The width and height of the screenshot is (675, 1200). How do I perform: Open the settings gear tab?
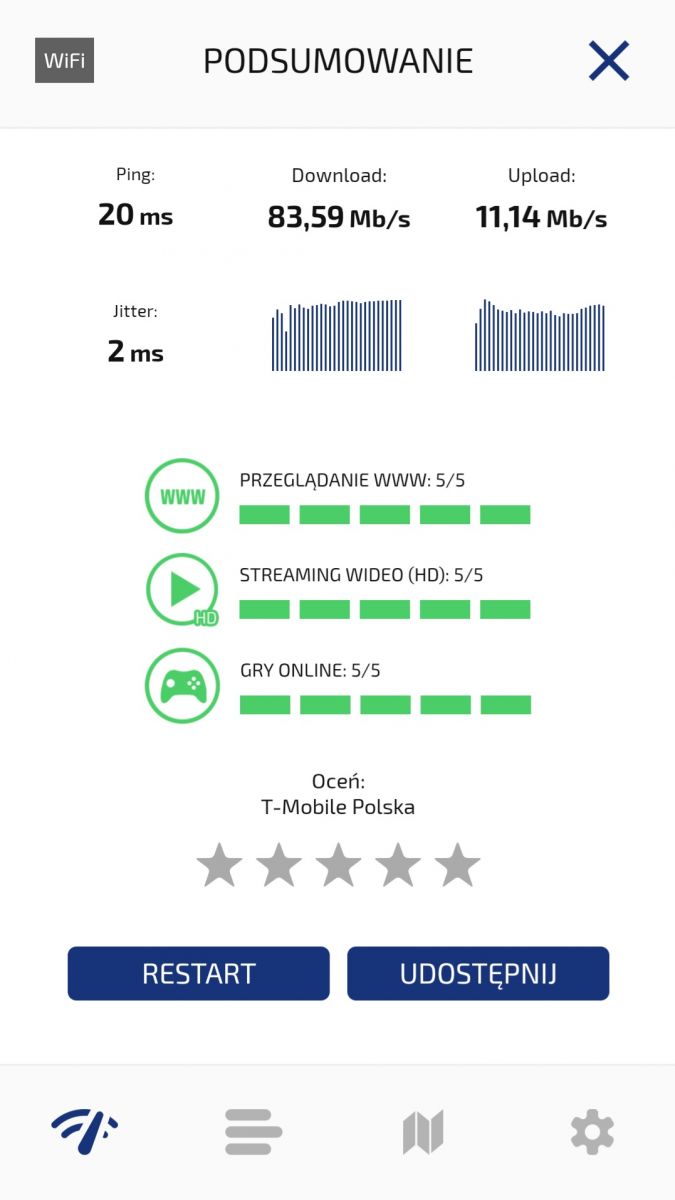pos(592,1132)
